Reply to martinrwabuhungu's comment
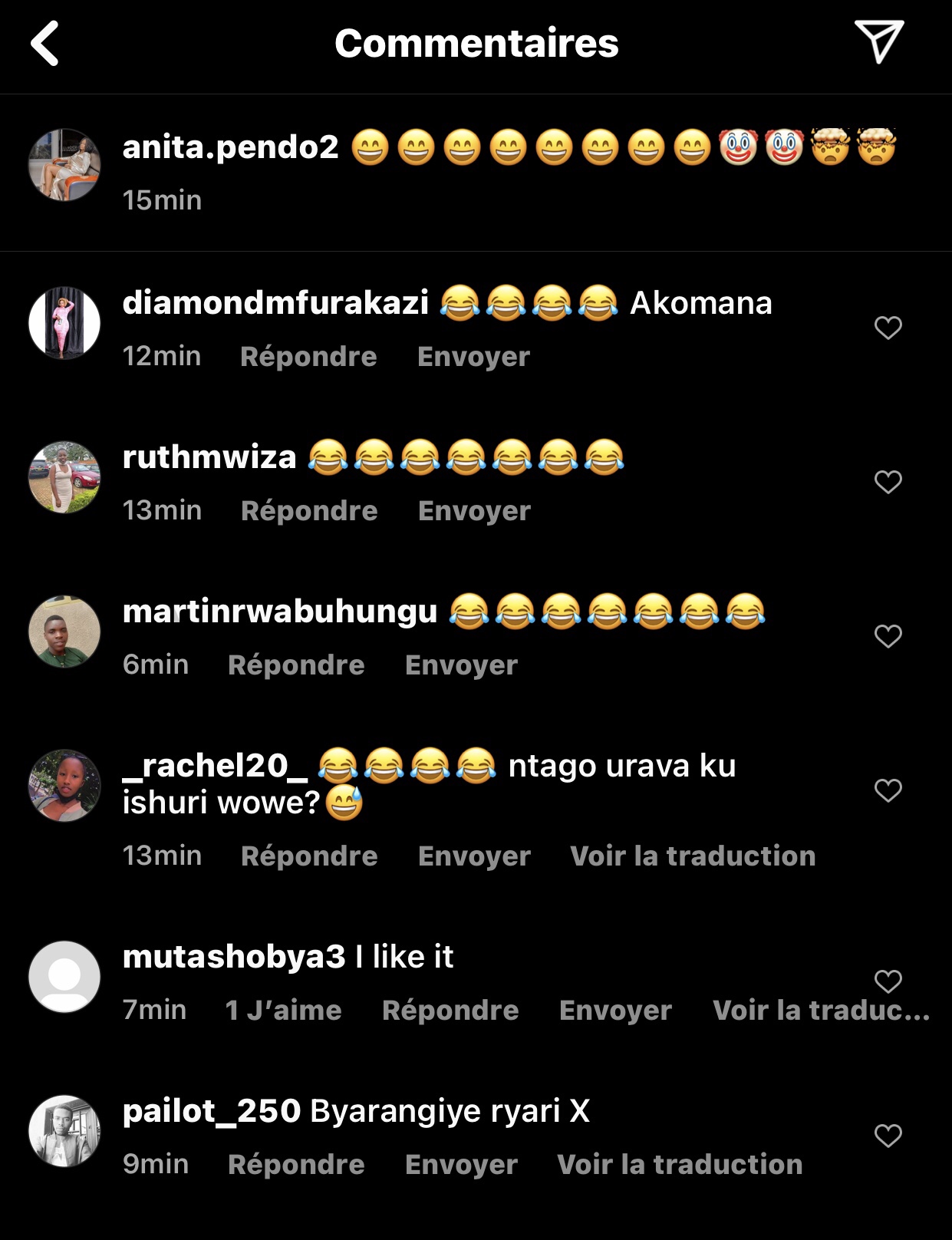The width and height of the screenshot is (952, 1240). point(296,665)
